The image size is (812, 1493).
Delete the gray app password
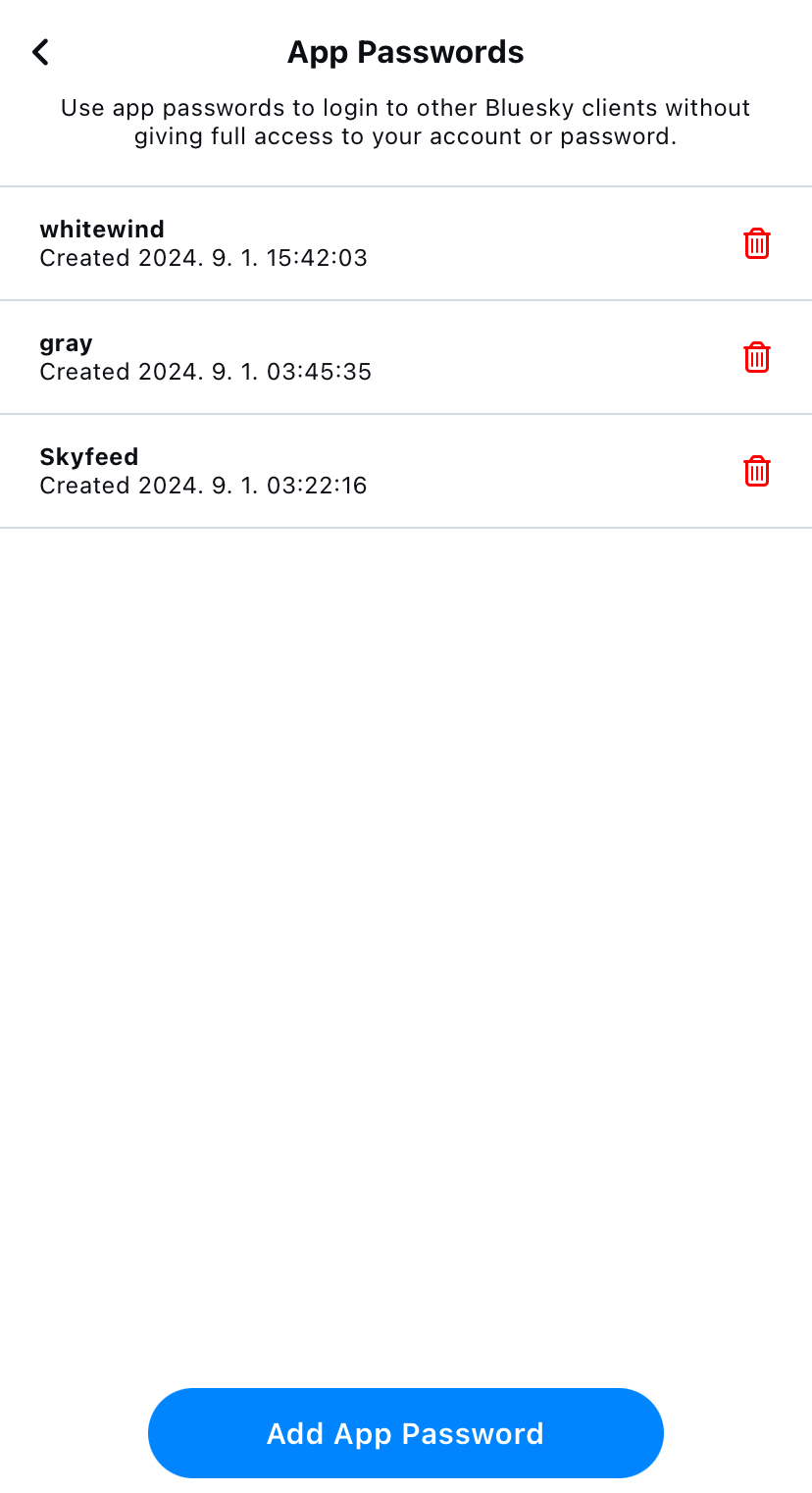[756, 357]
